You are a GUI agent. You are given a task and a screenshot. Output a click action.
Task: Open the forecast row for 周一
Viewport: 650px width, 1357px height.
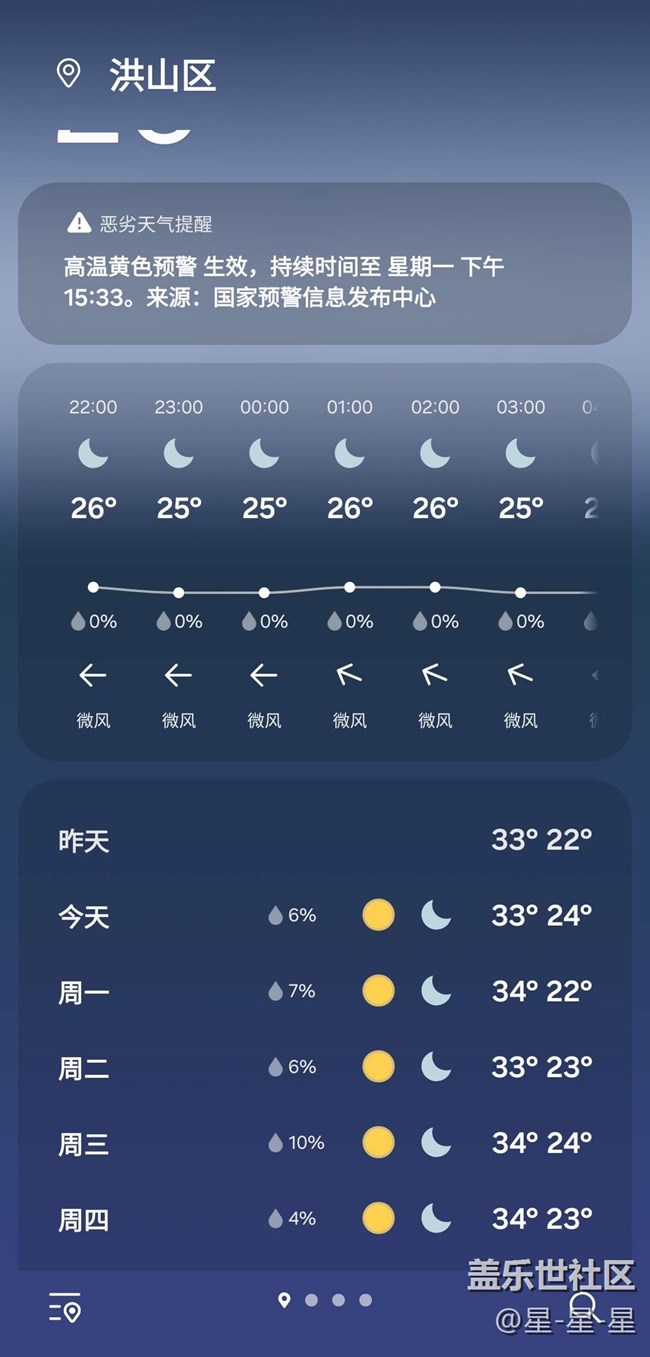coord(325,991)
